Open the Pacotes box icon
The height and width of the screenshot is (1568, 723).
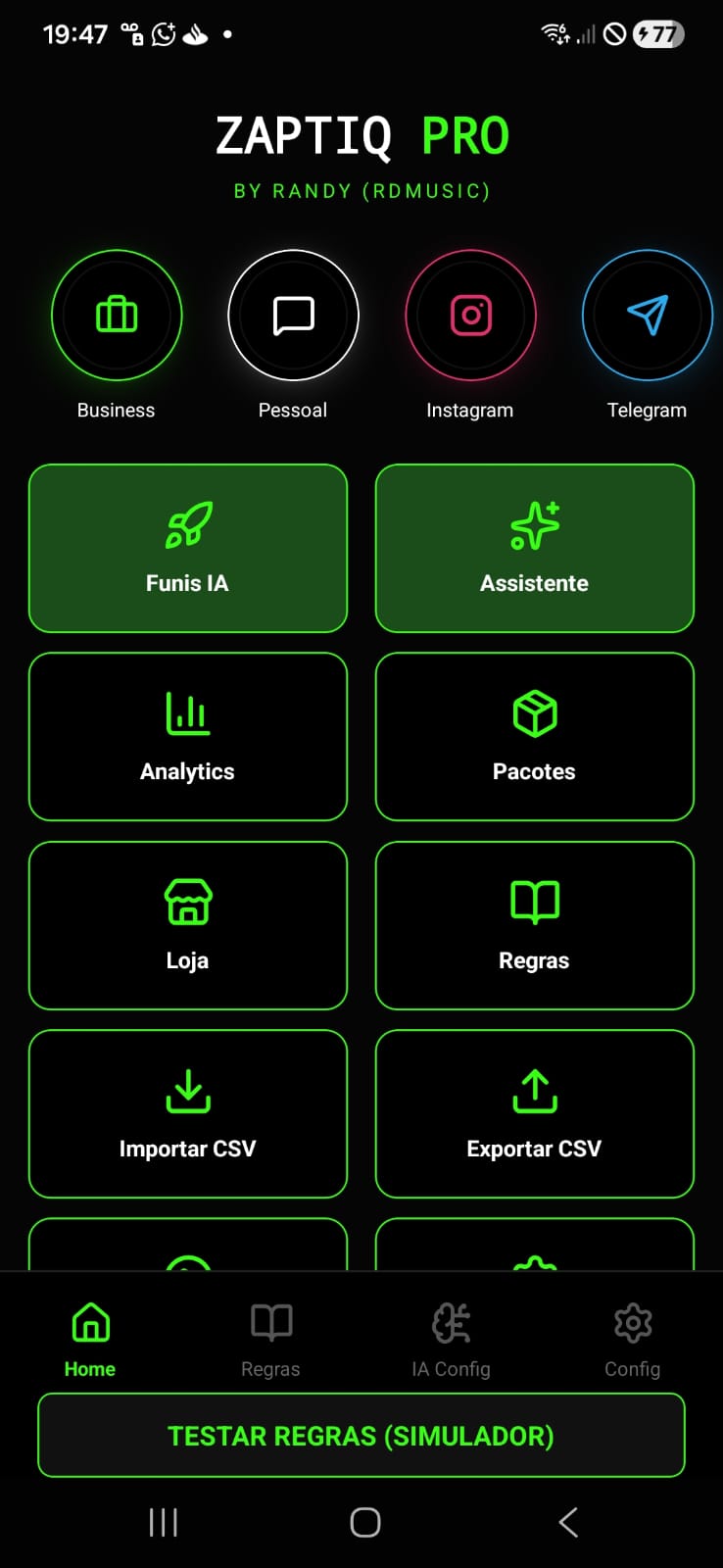coord(534,735)
